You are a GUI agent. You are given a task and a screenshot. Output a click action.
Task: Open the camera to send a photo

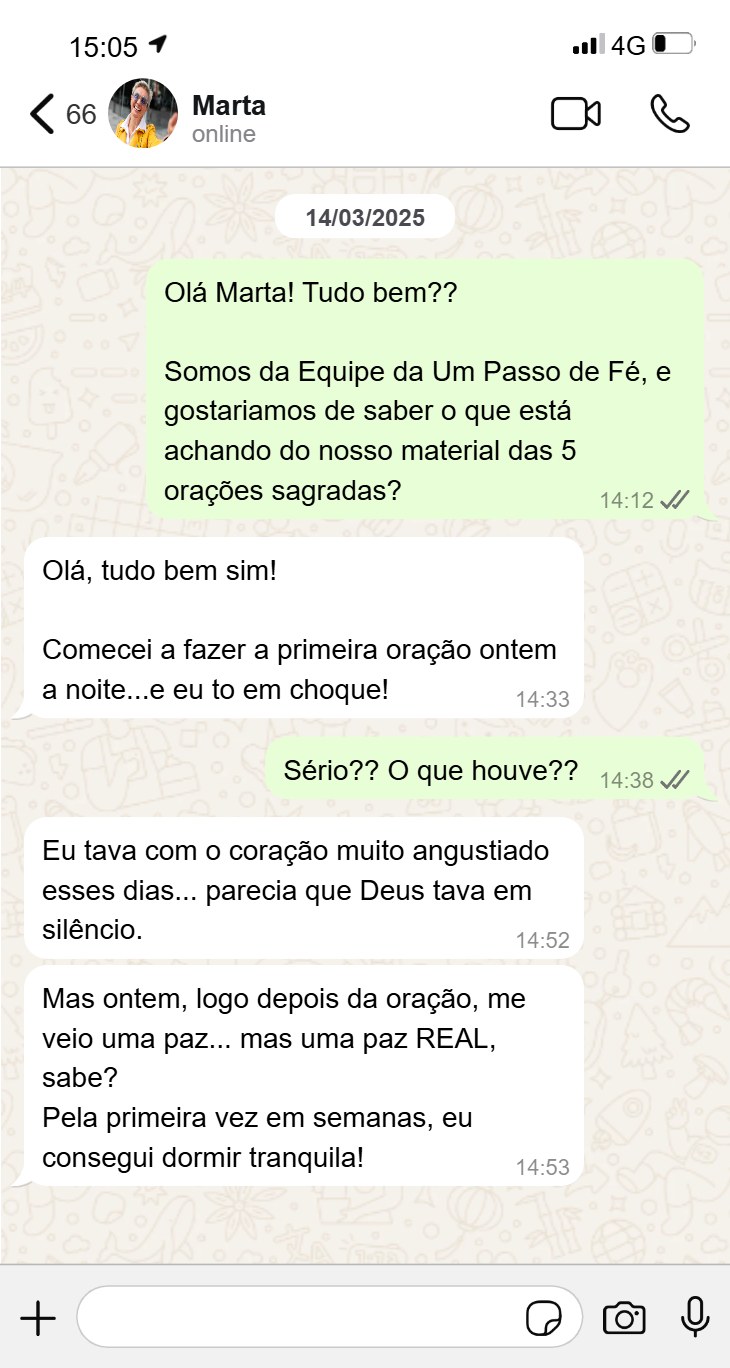(x=624, y=1319)
